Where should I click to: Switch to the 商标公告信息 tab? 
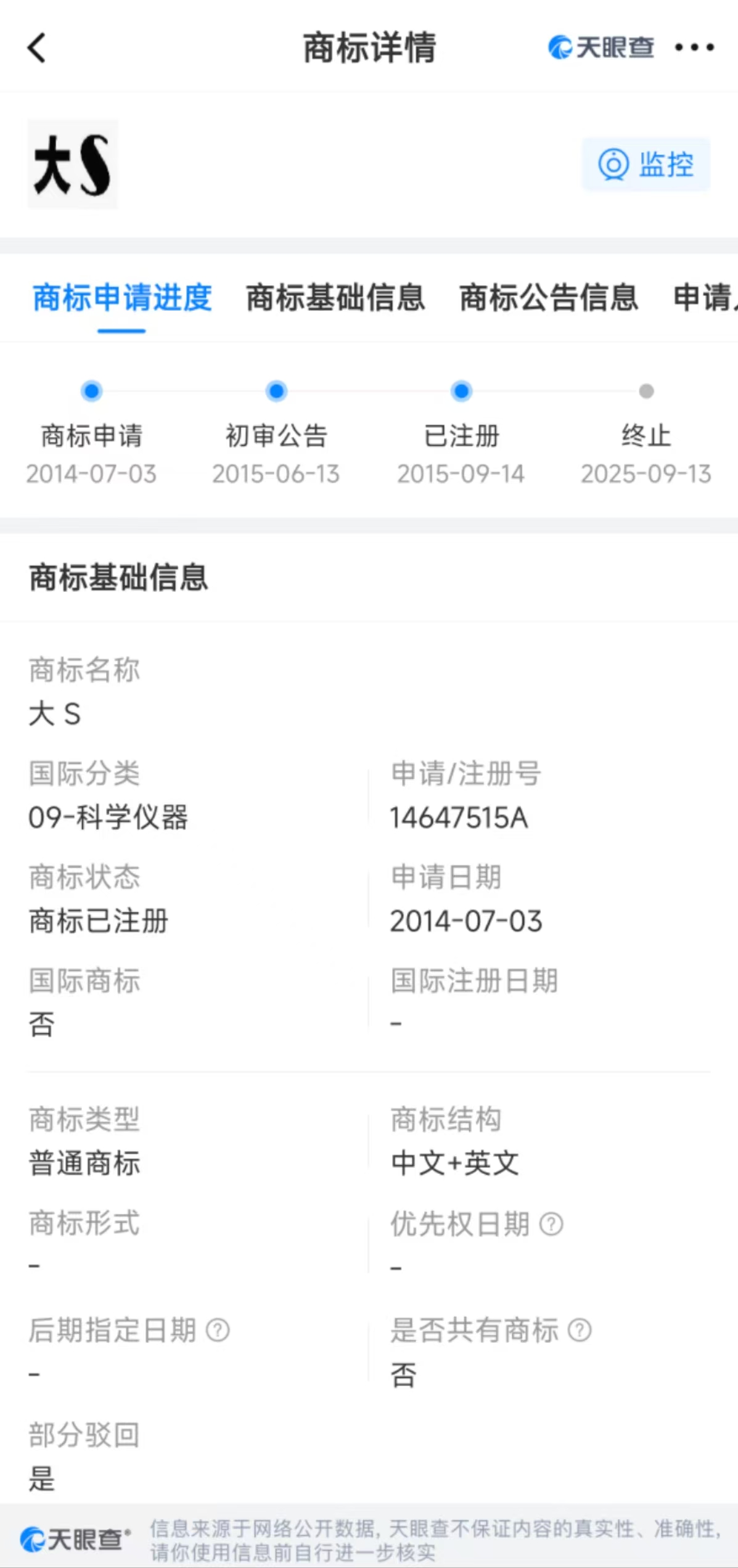[x=549, y=298]
